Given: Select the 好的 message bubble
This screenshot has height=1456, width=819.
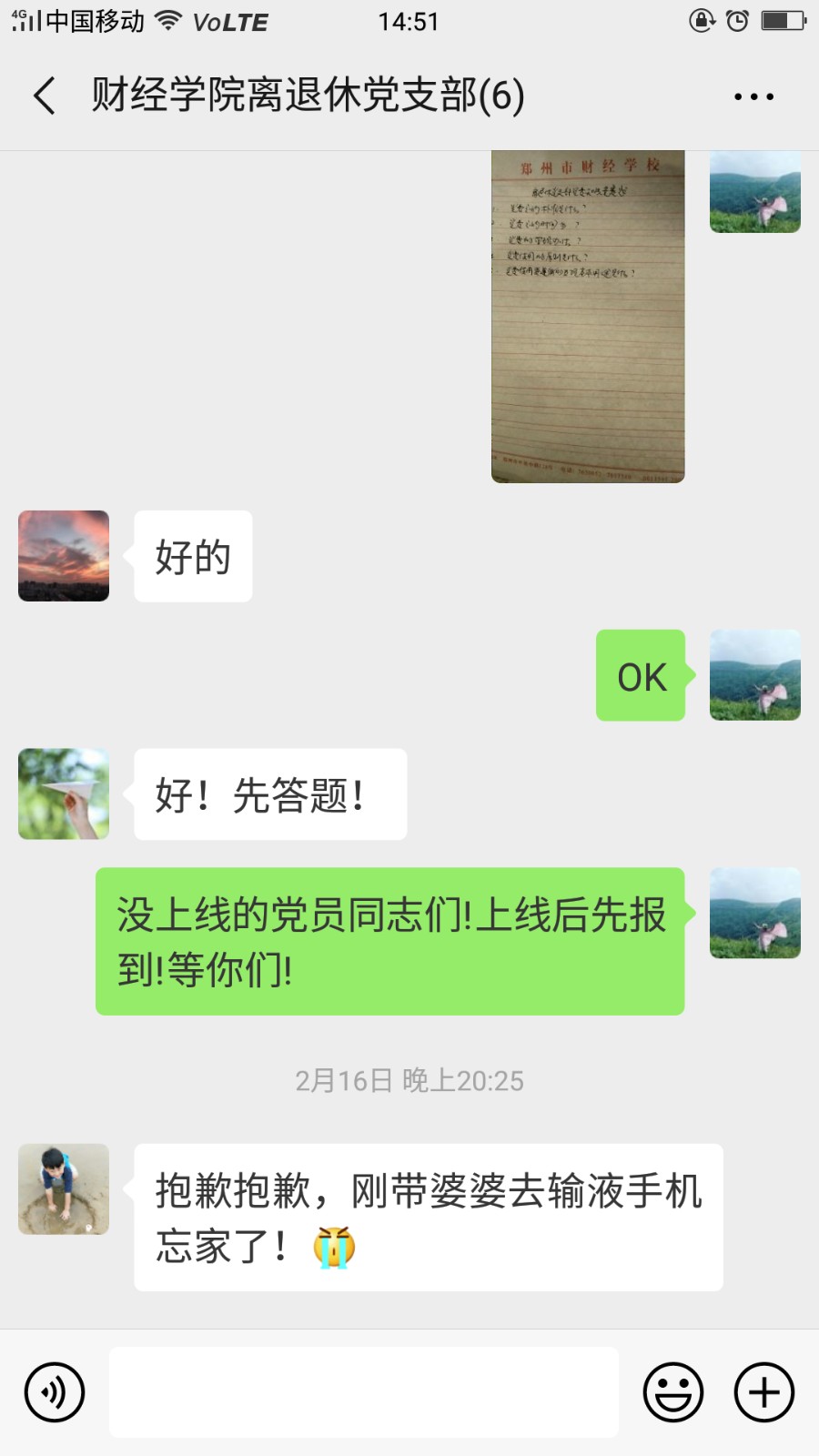Looking at the screenshot, I should point(192,556).
